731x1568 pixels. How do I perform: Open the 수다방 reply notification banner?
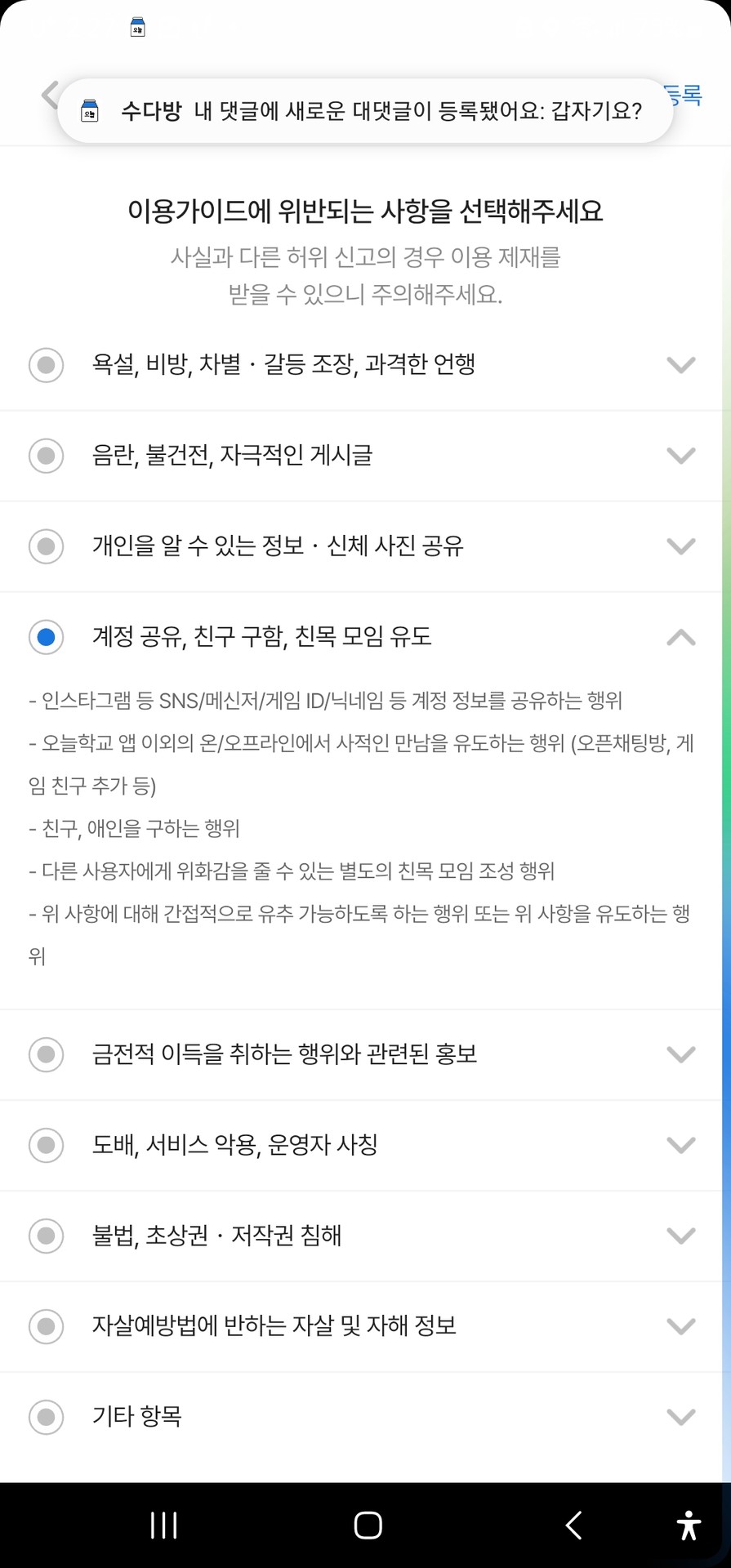click(365, 109)
